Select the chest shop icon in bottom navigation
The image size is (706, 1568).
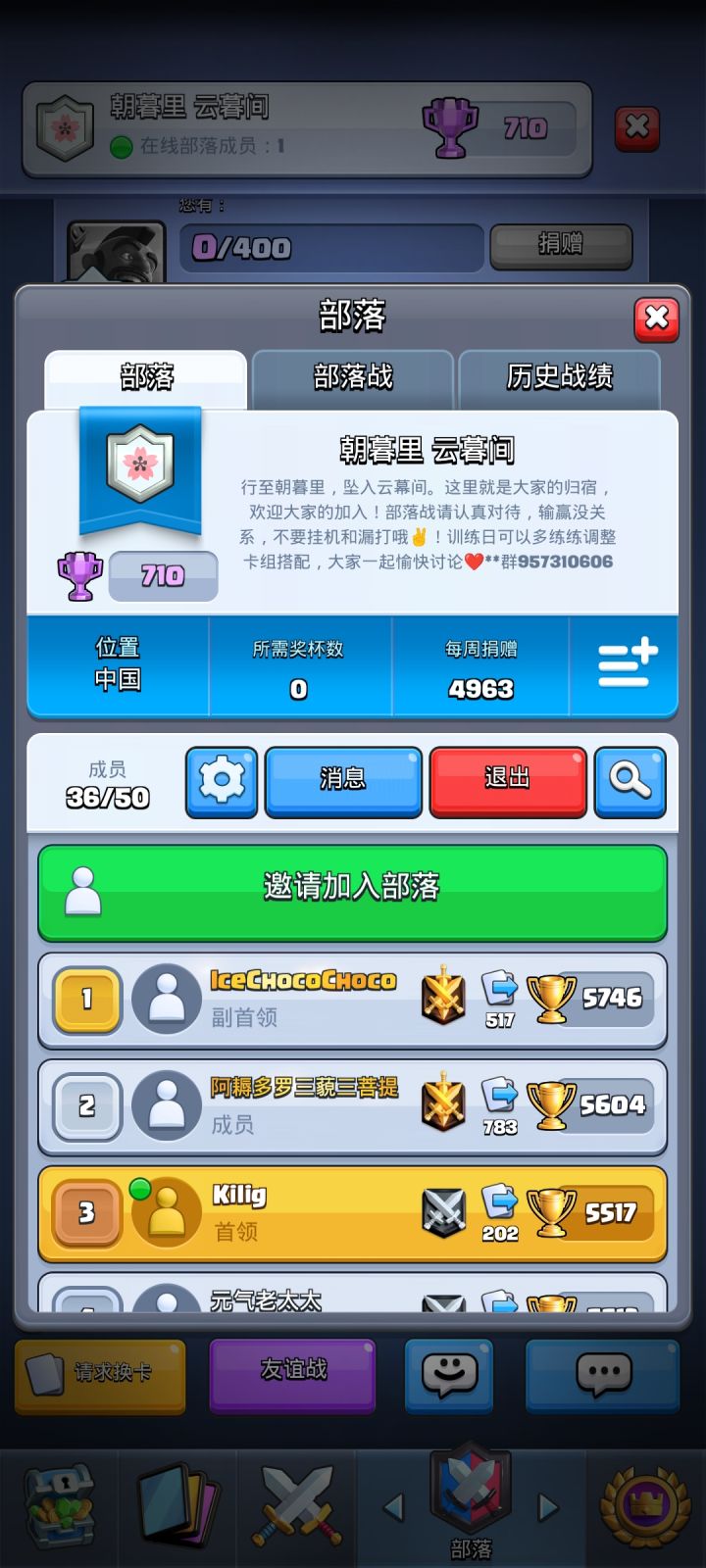[x=59, y=1506]
